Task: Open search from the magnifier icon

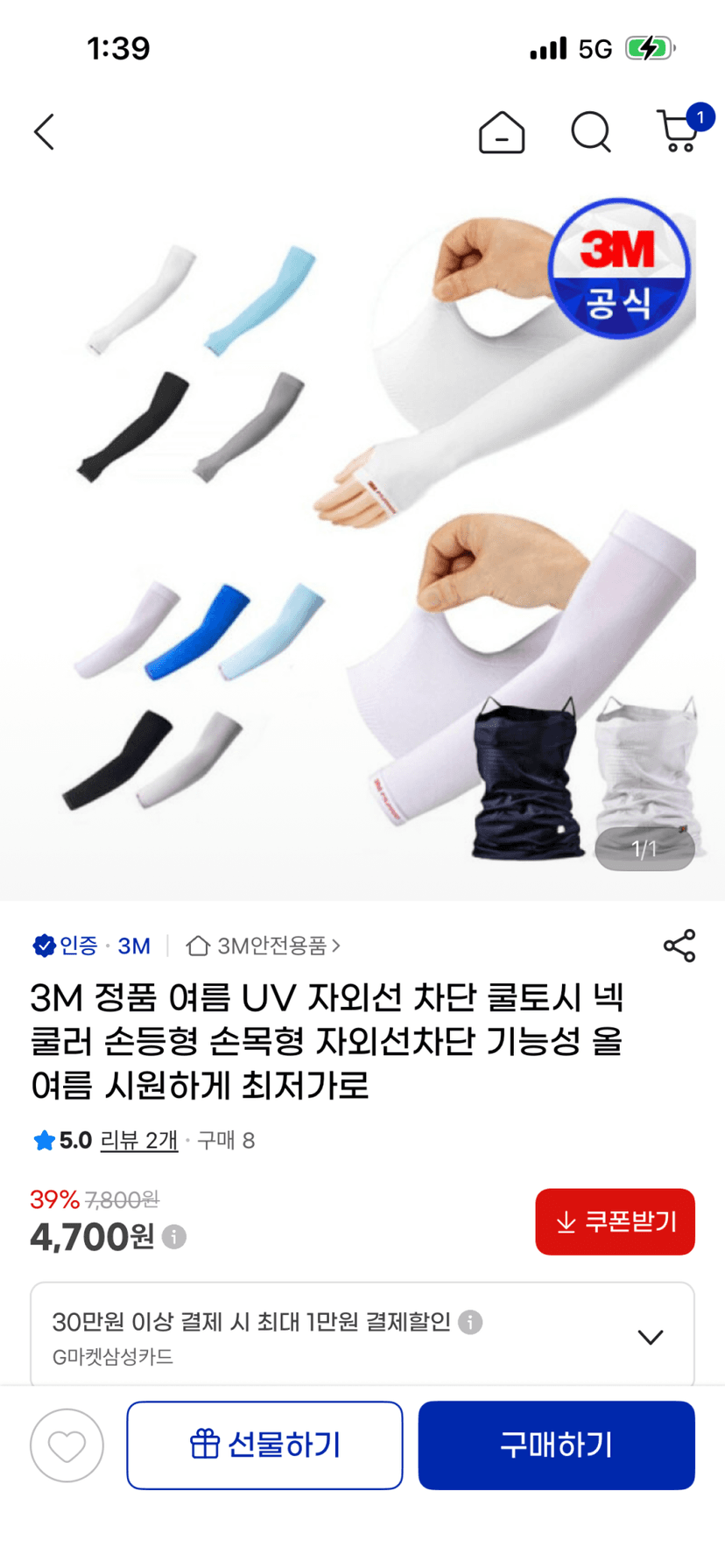Action: (591, 132)
